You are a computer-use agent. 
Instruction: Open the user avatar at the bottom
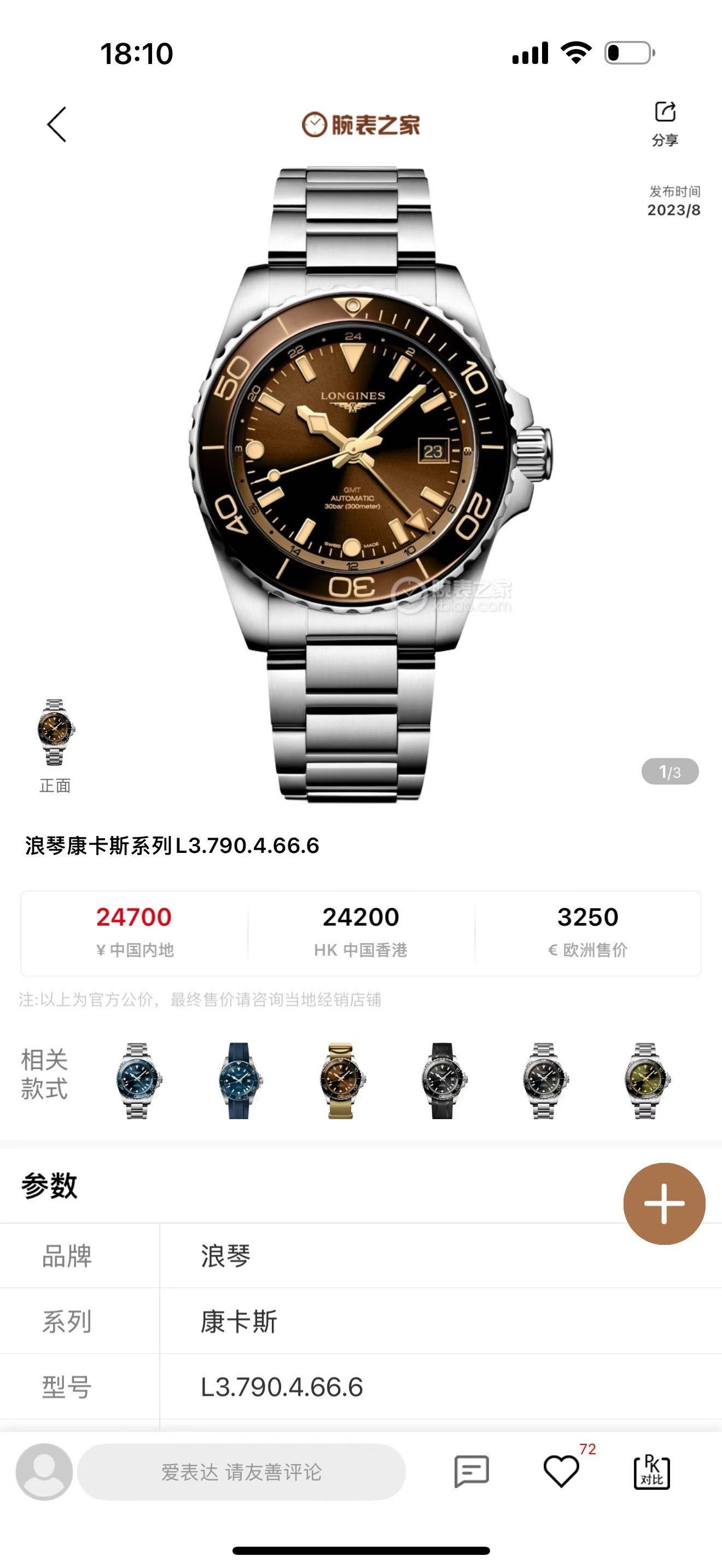coord(44,1471)
